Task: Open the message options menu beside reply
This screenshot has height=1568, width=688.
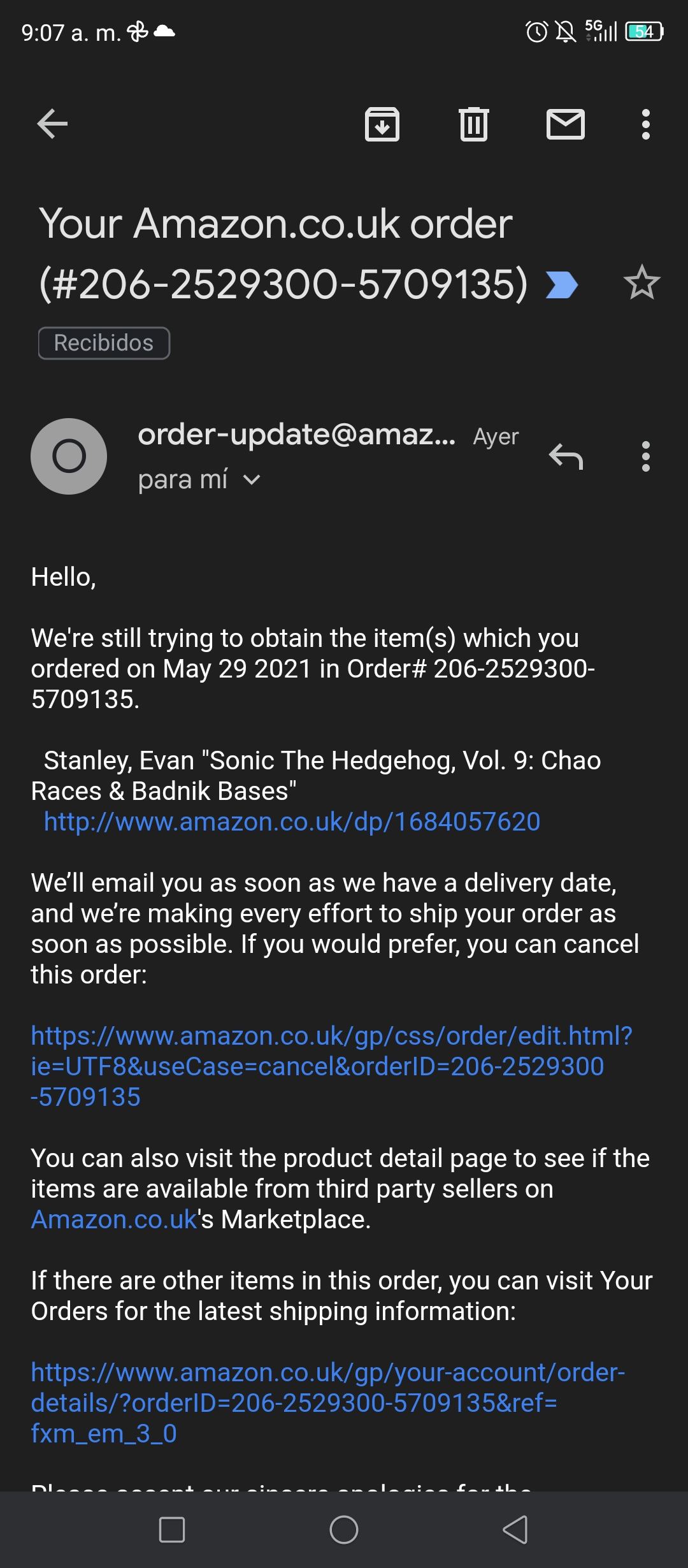Action: [x=646, y=456]
